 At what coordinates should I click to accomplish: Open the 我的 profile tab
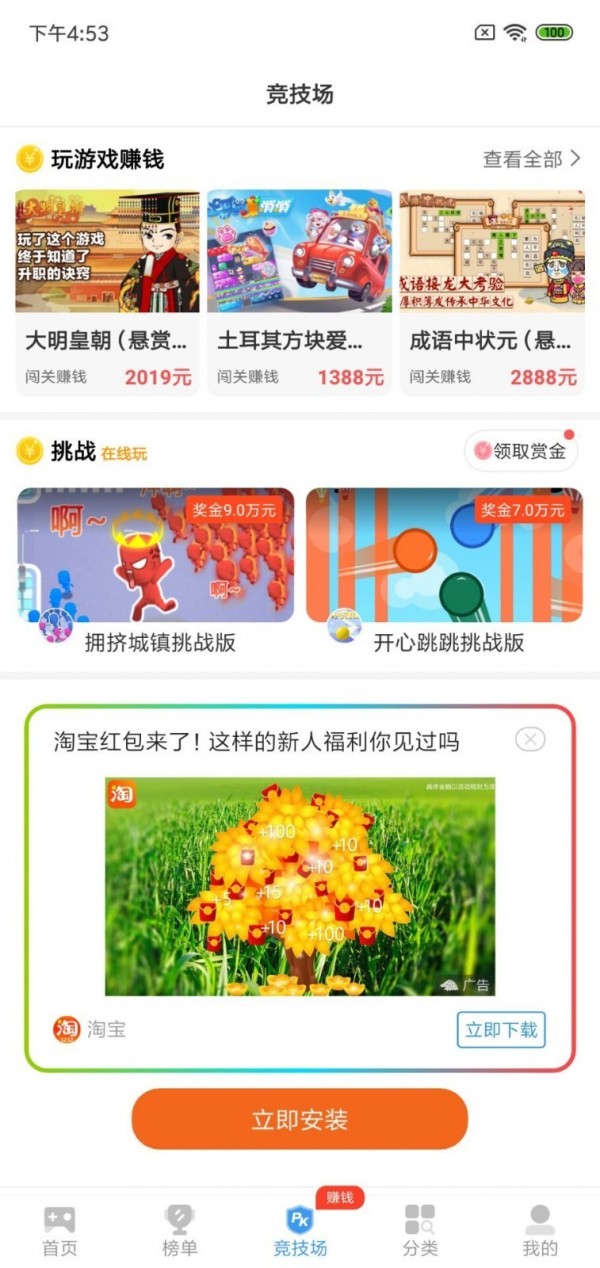coord(540,1230)
